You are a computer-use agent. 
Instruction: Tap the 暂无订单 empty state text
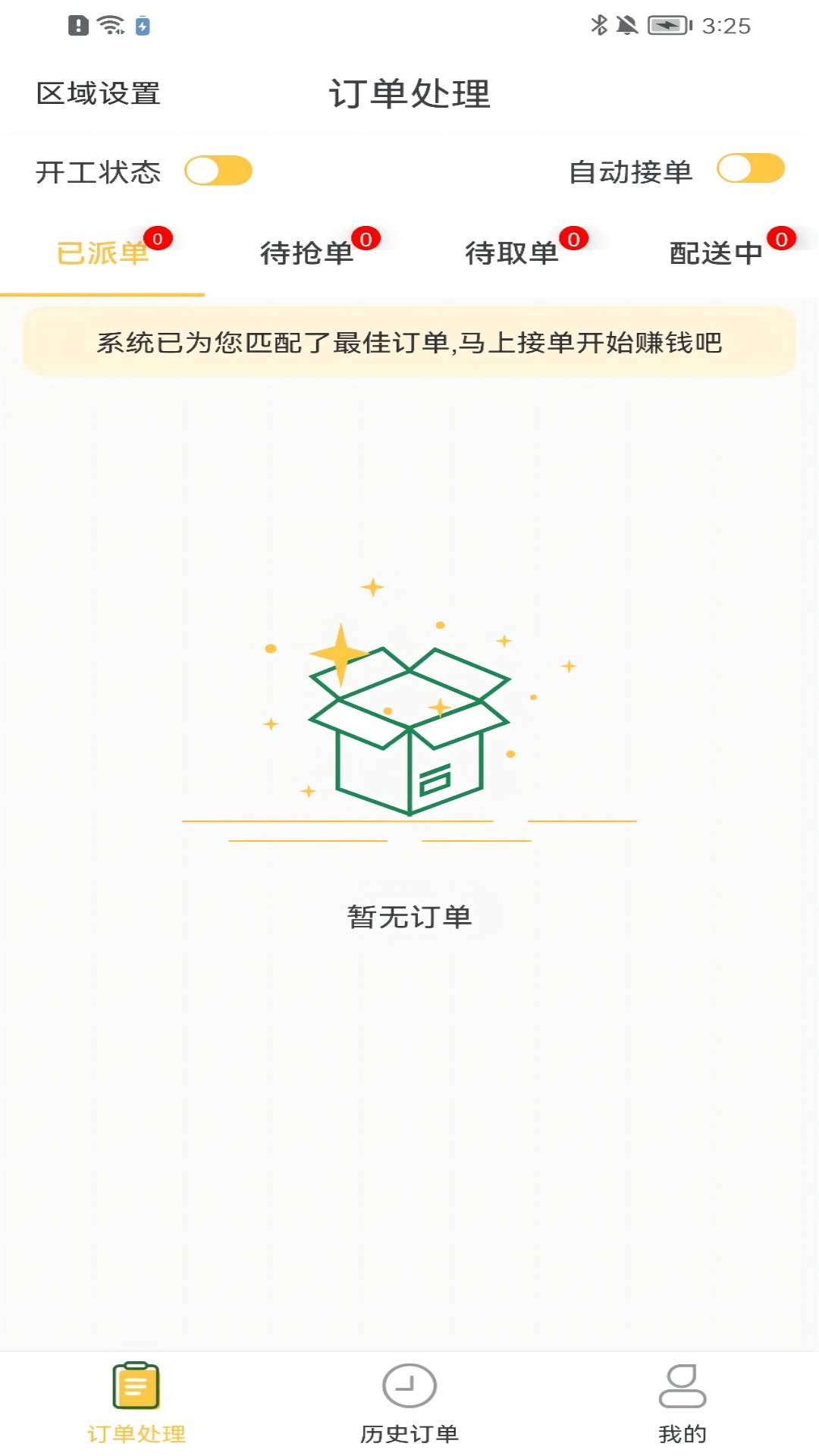click(409, 917)
